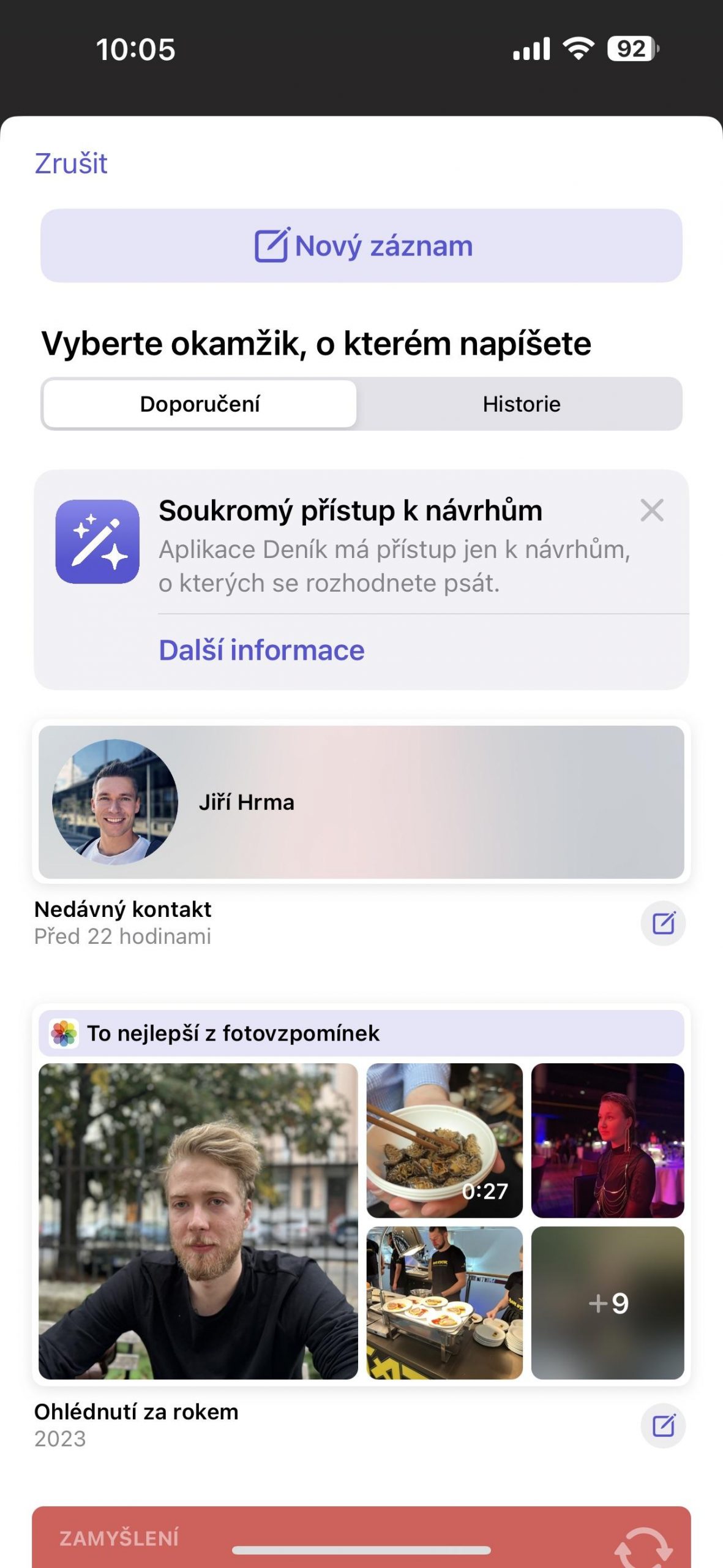Tap Zrušit to cancel
The width and height of the screenshot is (723, 1568).
(71, 164)
